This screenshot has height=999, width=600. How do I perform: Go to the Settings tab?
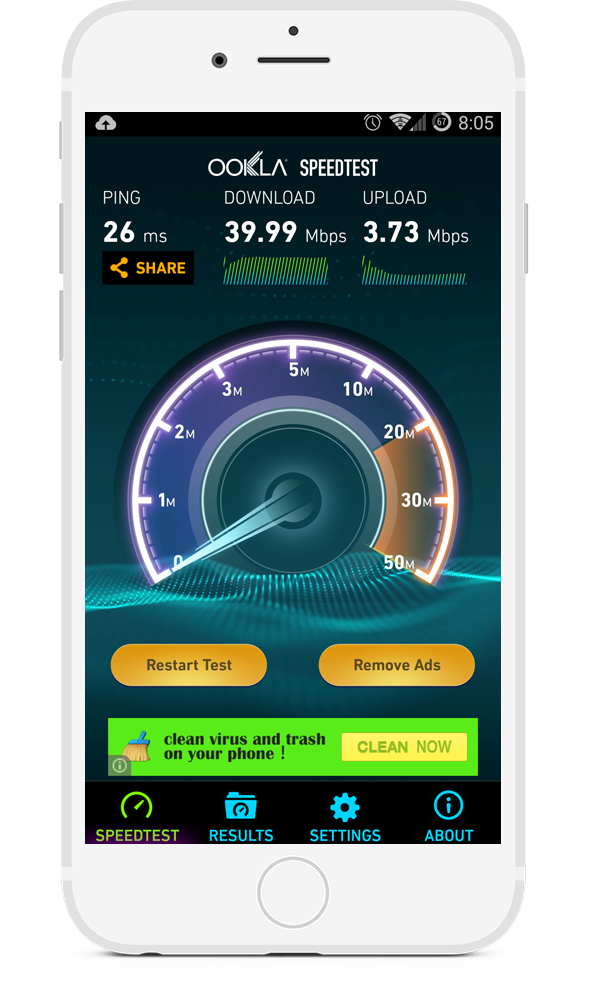point(345,817)
